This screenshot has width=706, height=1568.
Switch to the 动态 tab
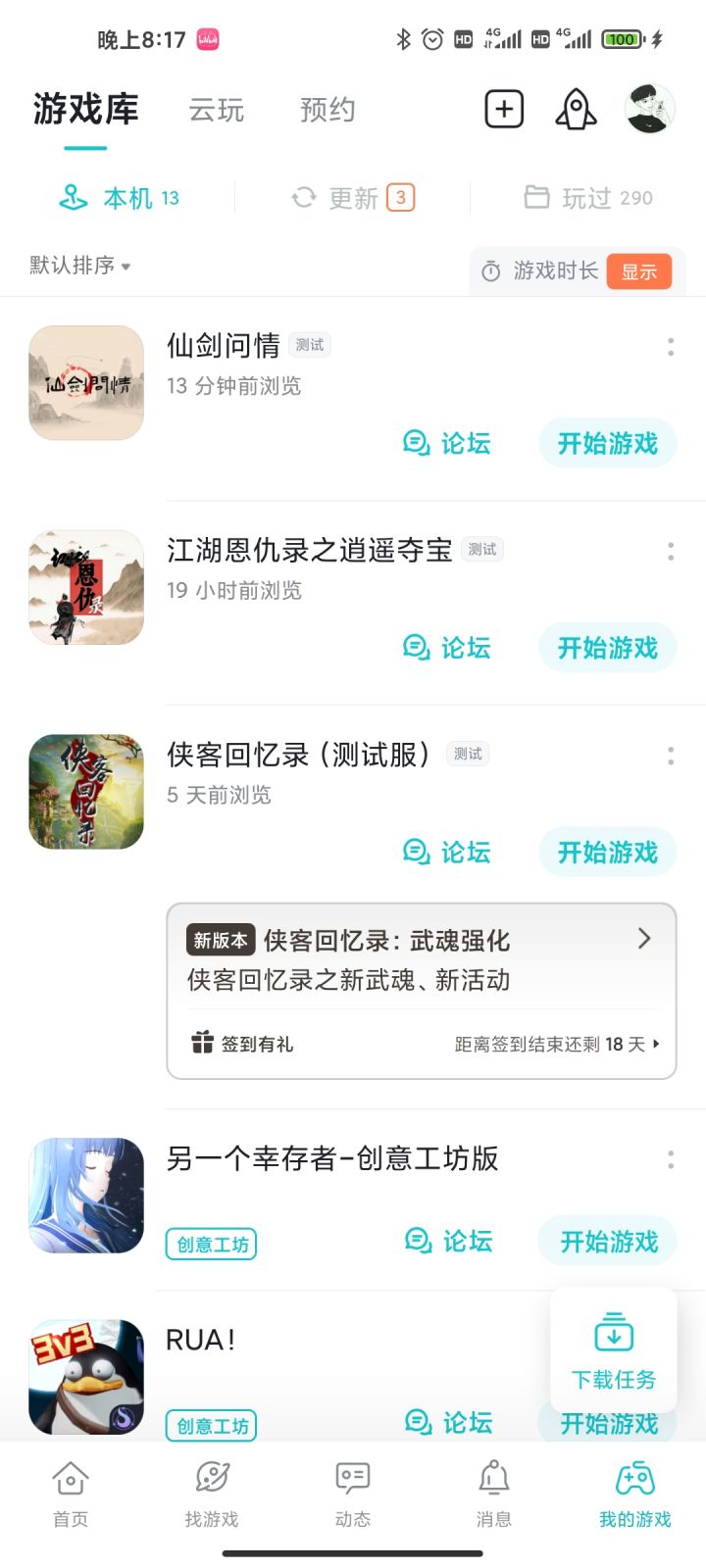pos(353,1493)
